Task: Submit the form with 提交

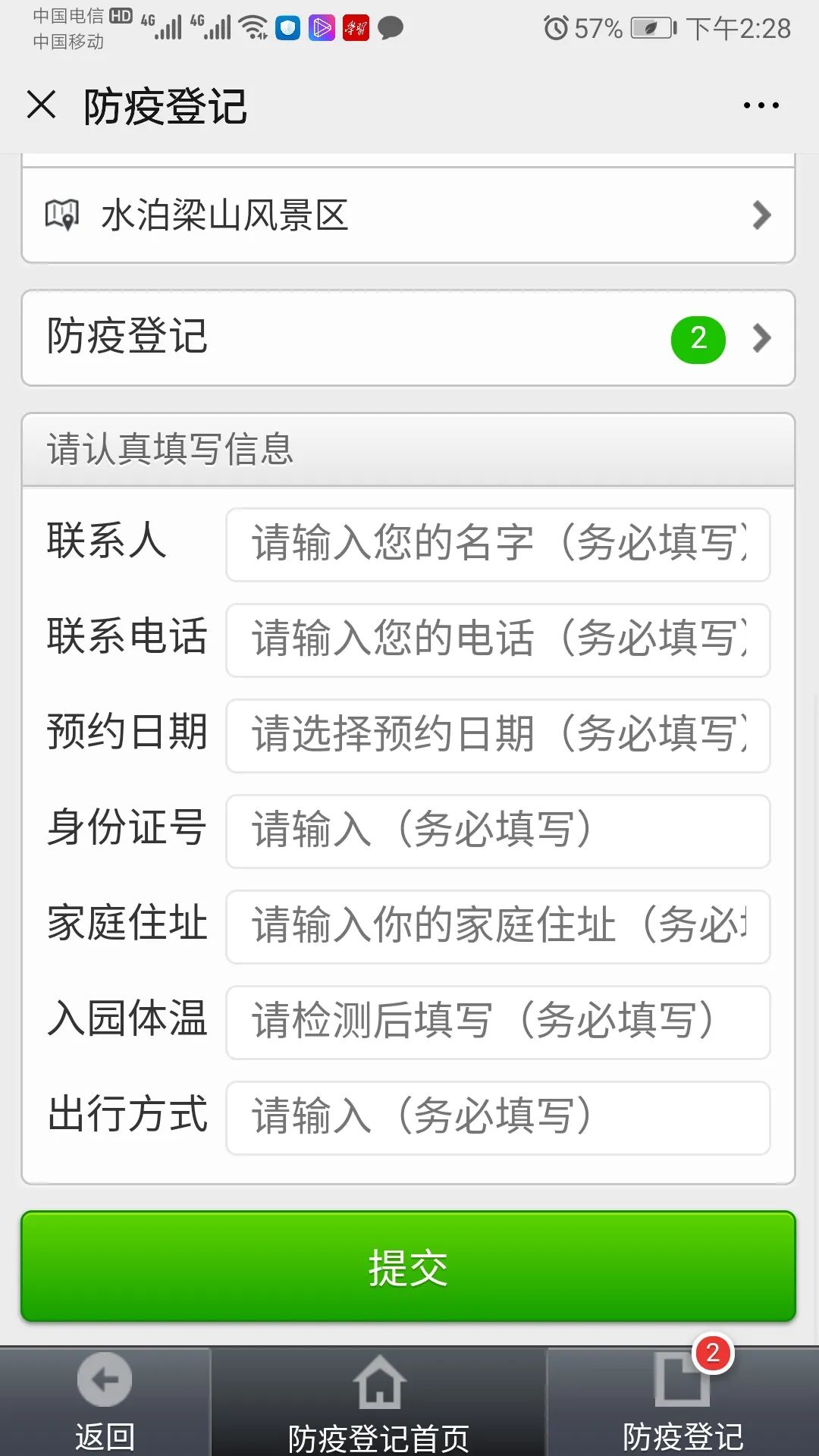Action: [x=408, y=1266]
